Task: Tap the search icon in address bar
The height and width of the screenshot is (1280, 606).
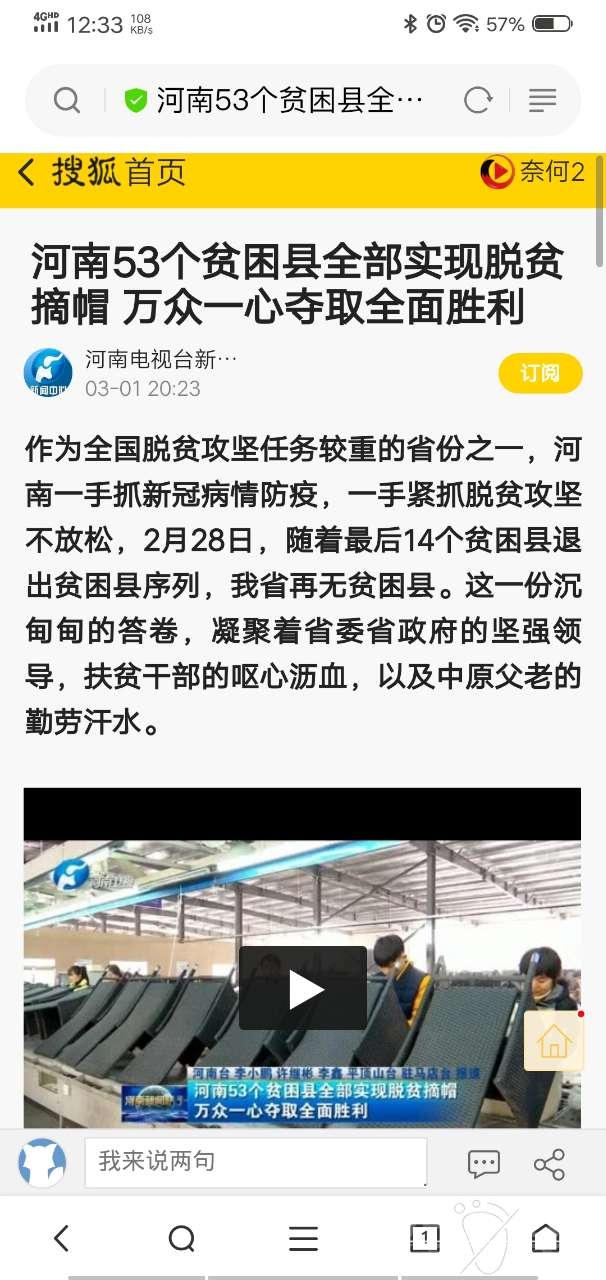Action: tap(66, 100)
